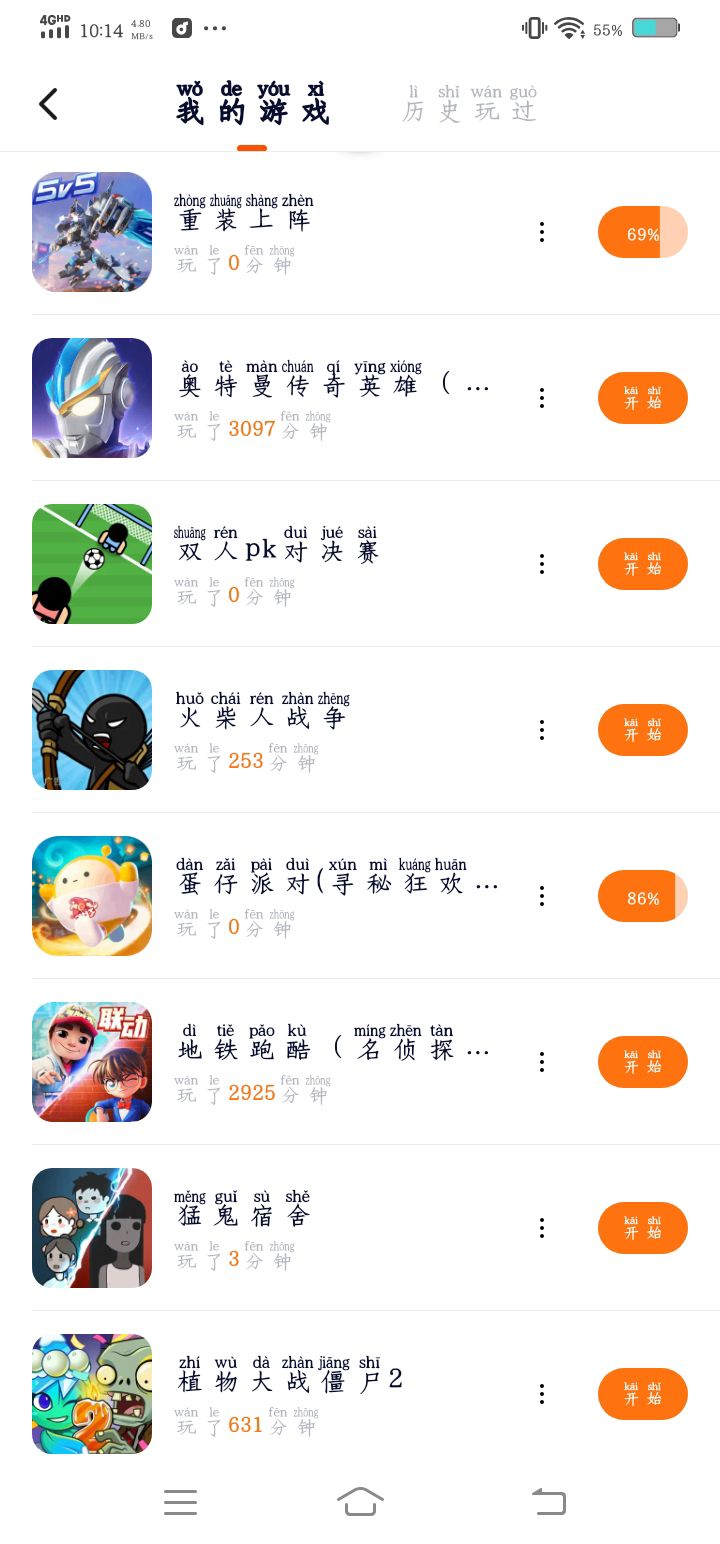Open more options for 植物大战僵尸2
The image size is (720, 1544).
click(541, 1394)
